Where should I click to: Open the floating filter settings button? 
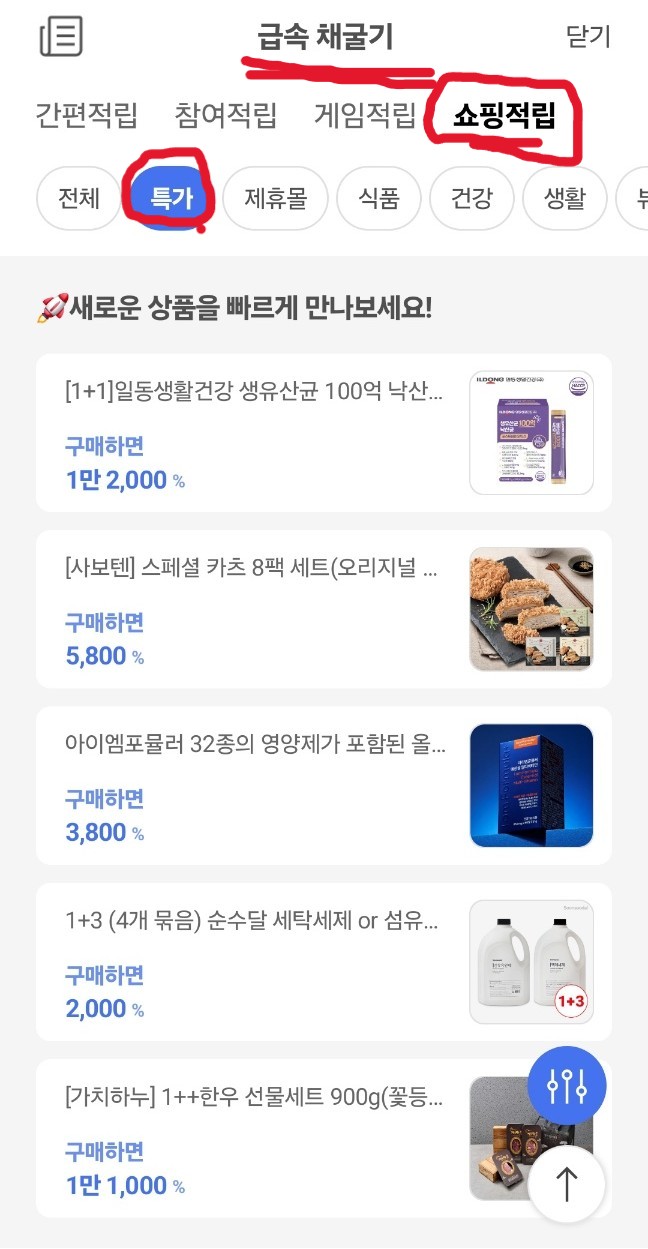pyautogui.click(x=567, y=1086)
